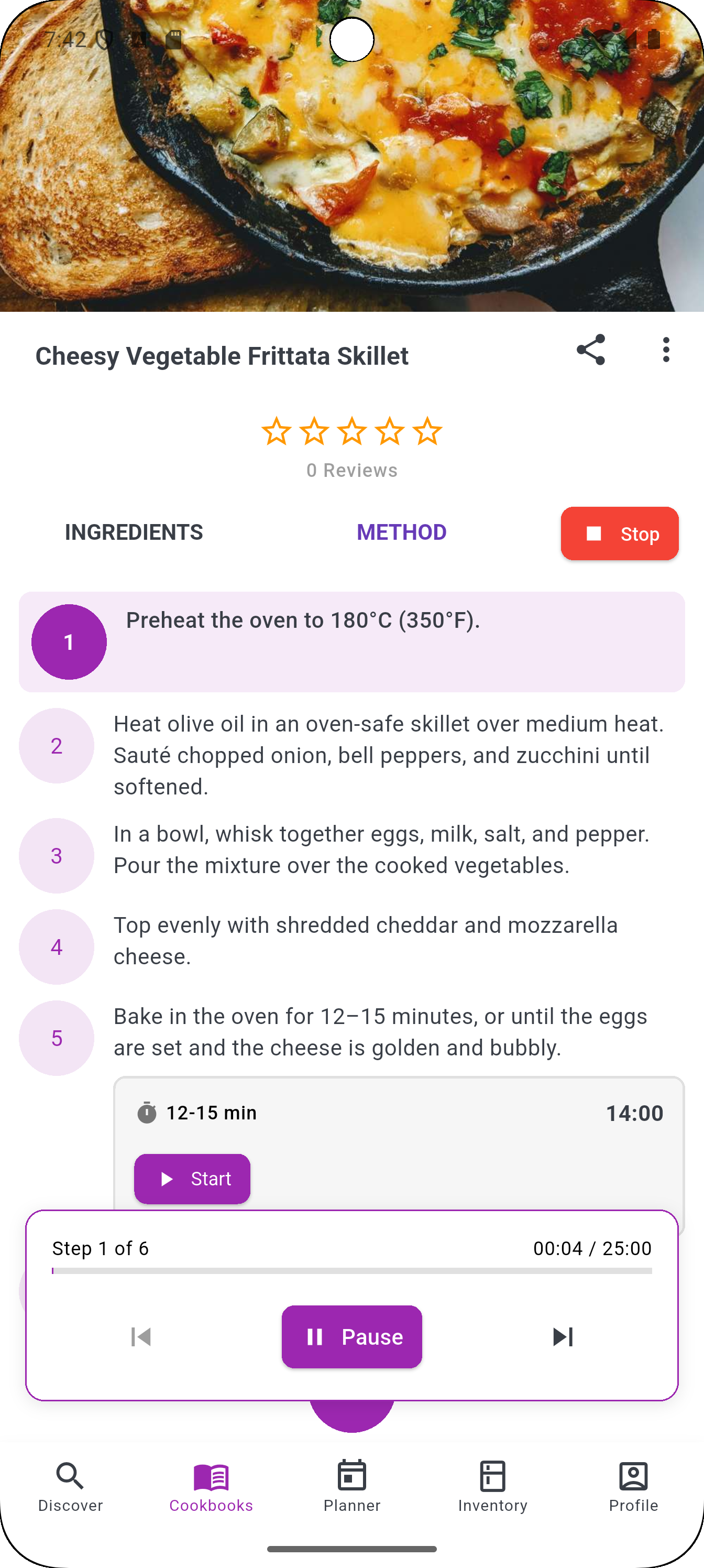Select step 1 Preheat the oven
The width and height of the screenshot is (704, 1568).
pos(69,641)
